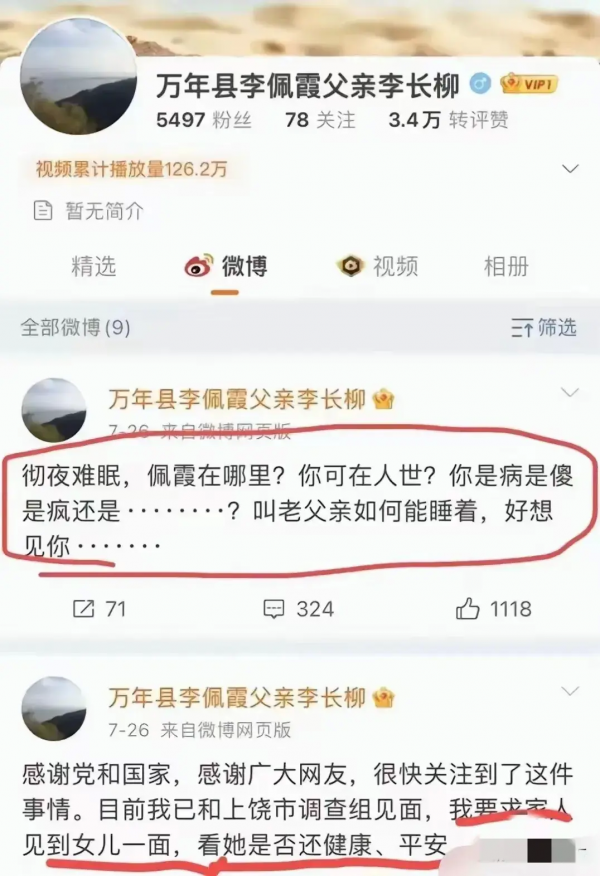Image resolution: width=600 pixels, height=876 pixels.
Task: Open the profile avatar photo
Action: tap(78, 77)
